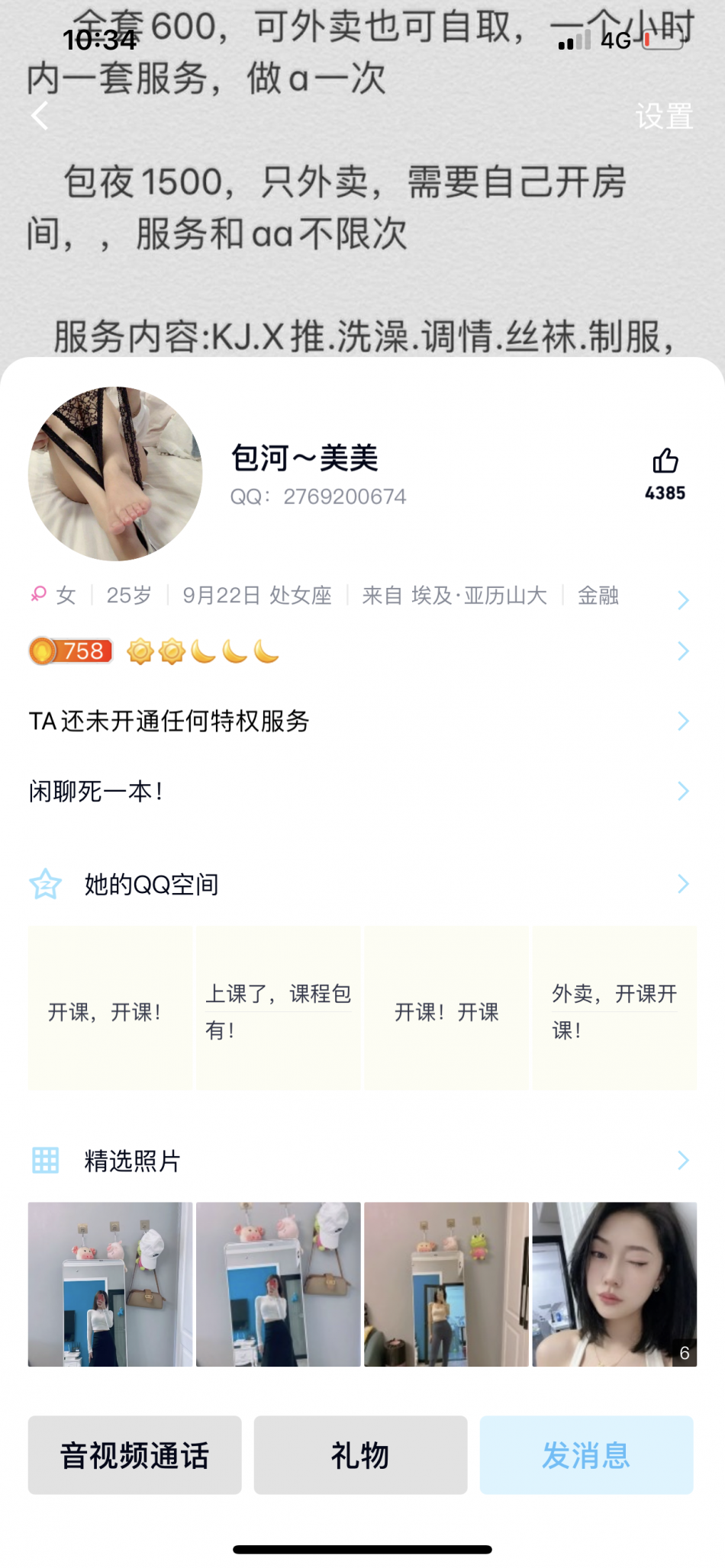Open 设置 in the top bar
The image size is (725, 1568).
coord(664,117)
